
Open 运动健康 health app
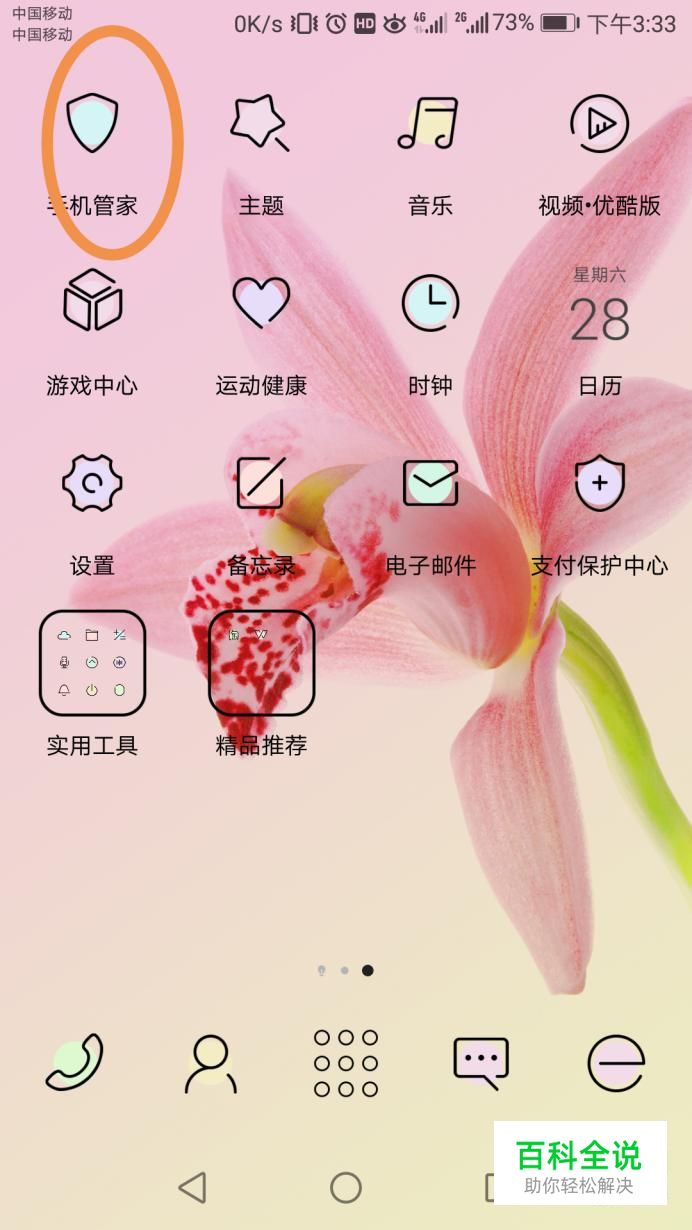click(x=261, y=302)
